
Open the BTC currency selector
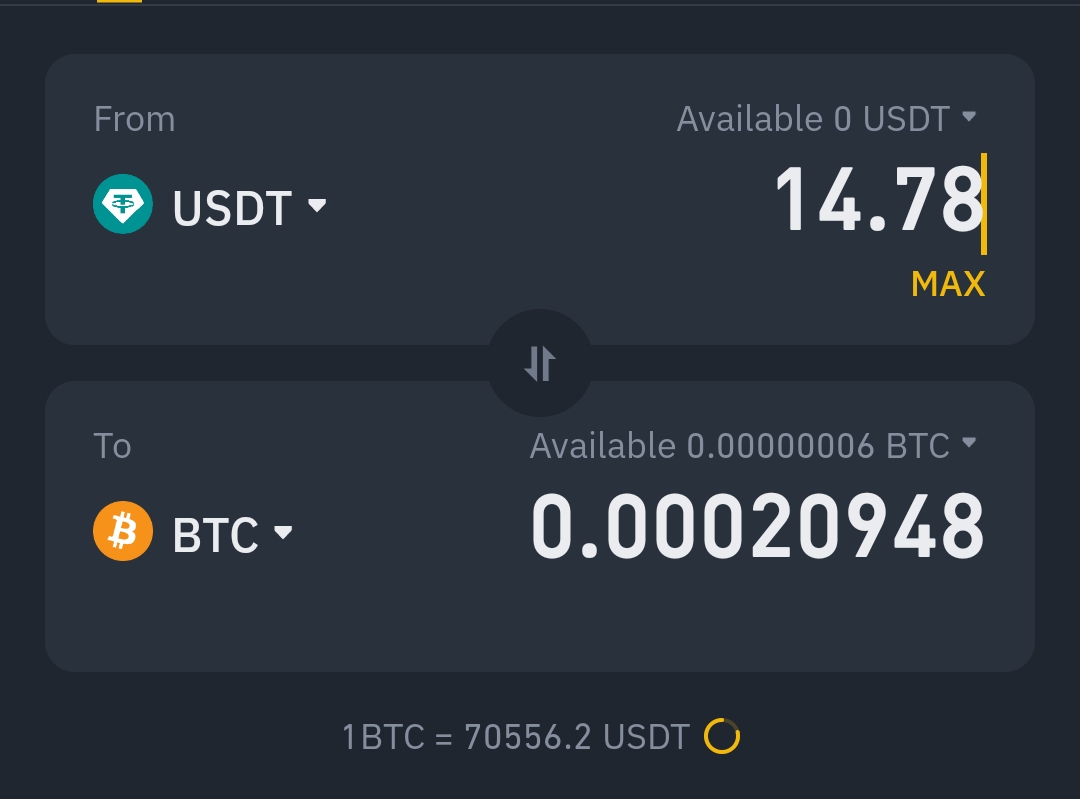point(194,532)
